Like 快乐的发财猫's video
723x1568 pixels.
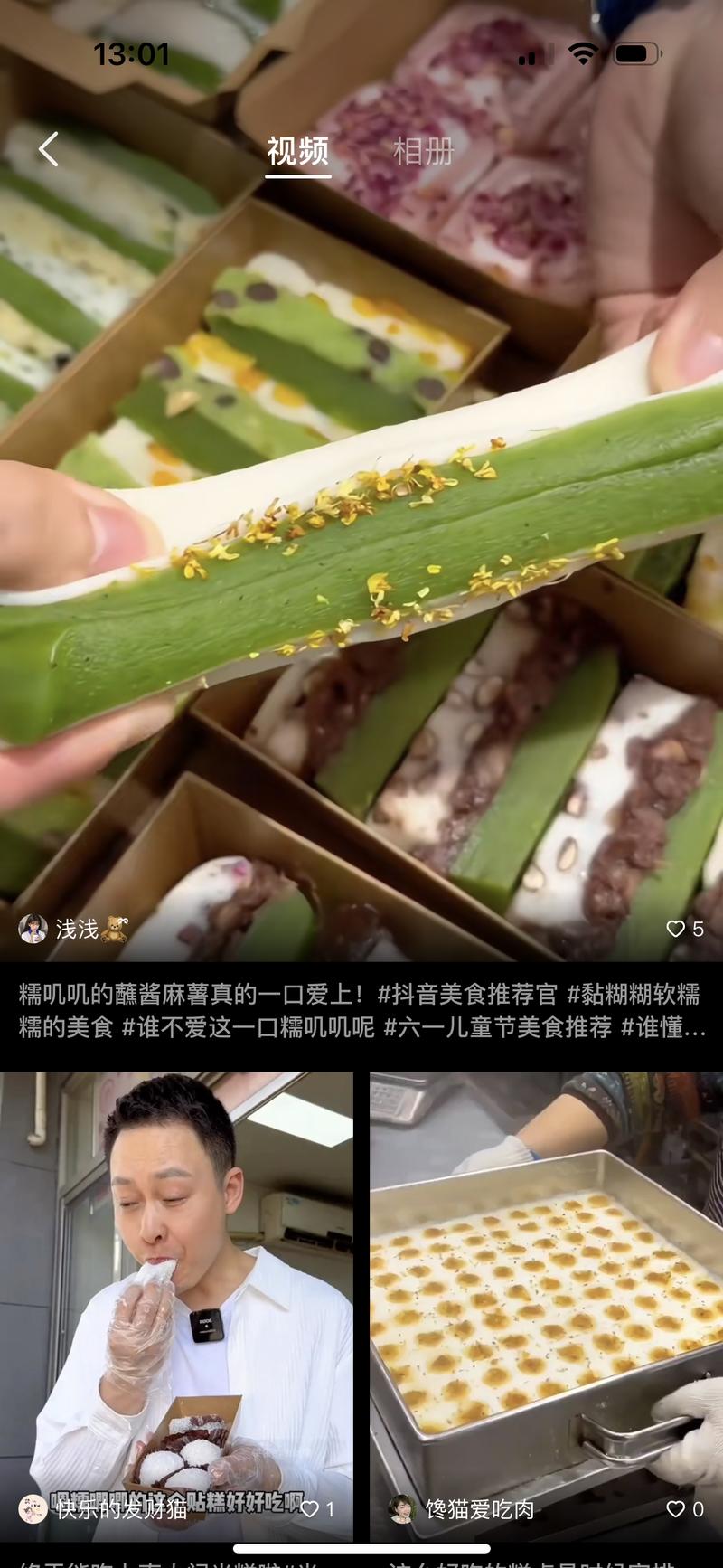(x=310, y=1509)
